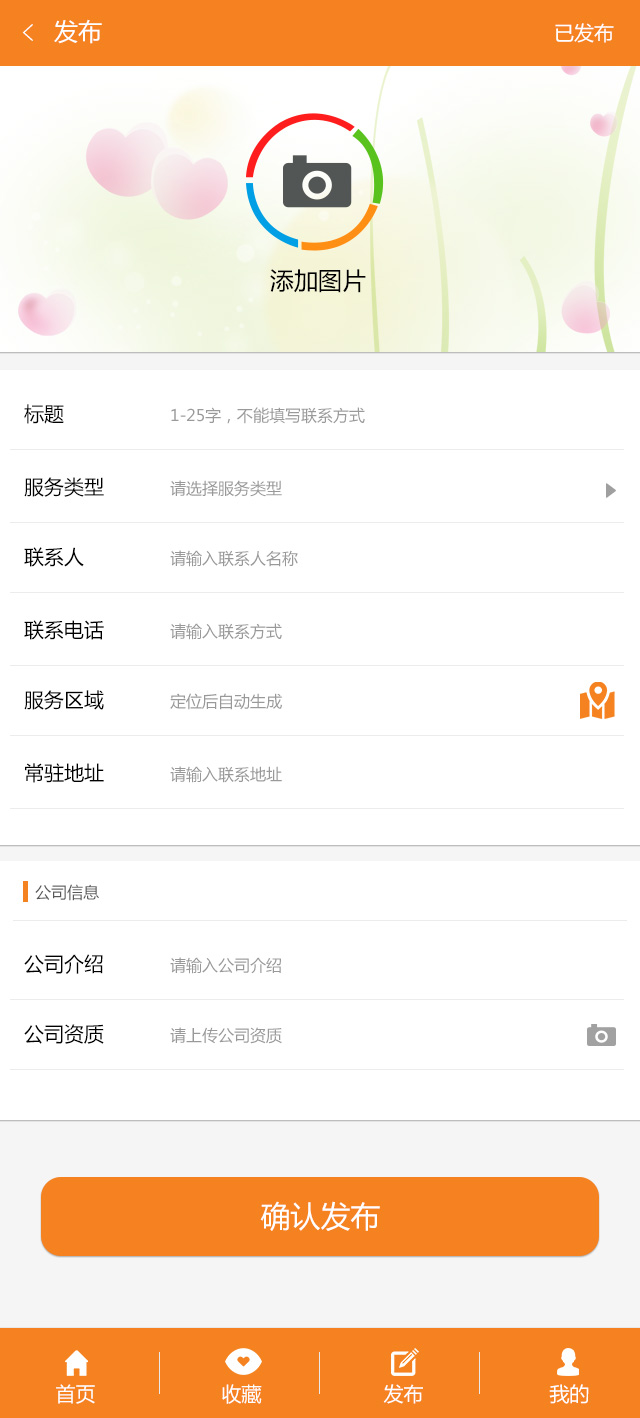Open the 已发布 published list
This screenshot has width=640, height=1418.
pyautogui.click(x=583, y=33)
